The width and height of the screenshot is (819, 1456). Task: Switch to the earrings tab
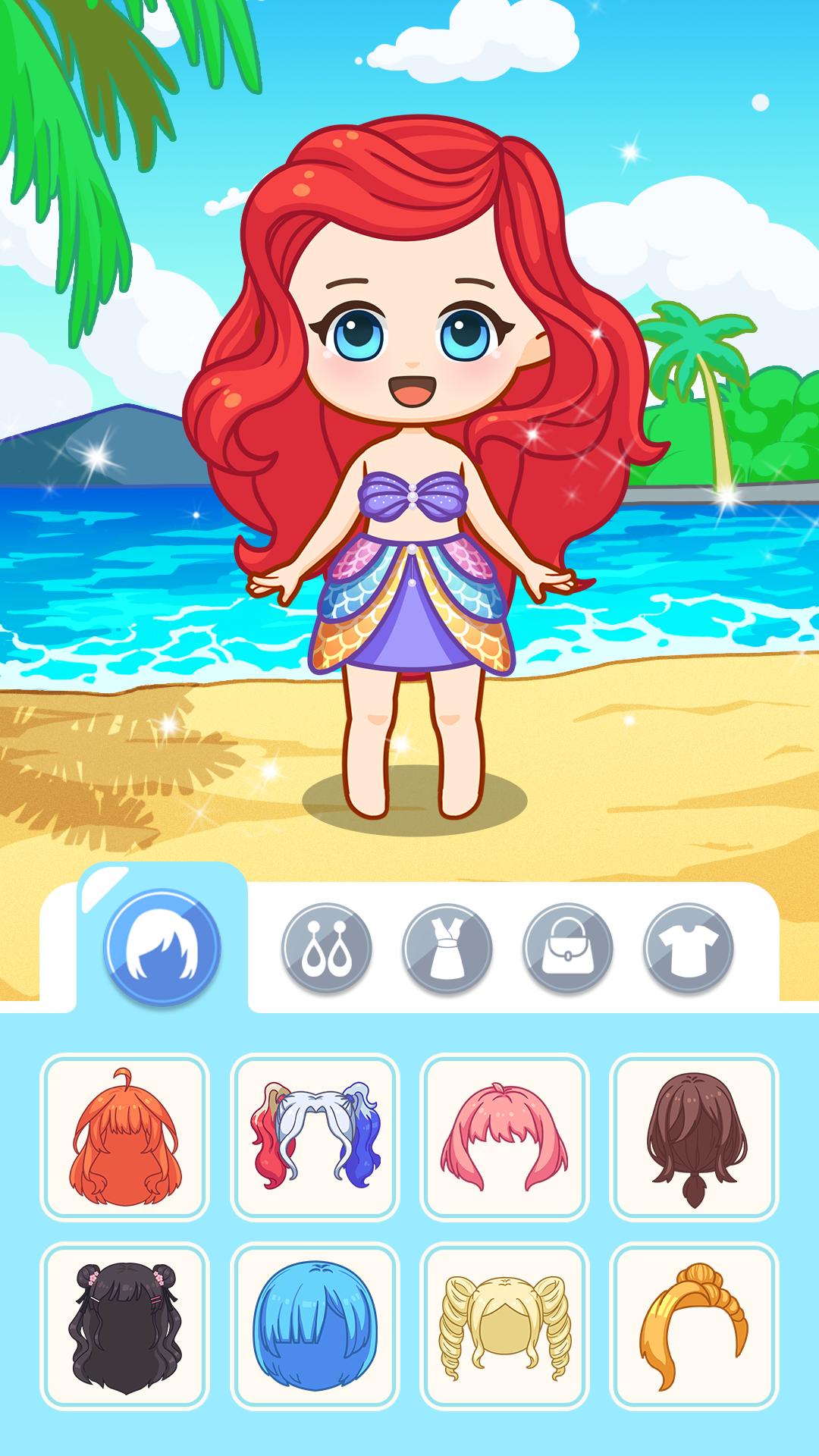click(326, 948)
